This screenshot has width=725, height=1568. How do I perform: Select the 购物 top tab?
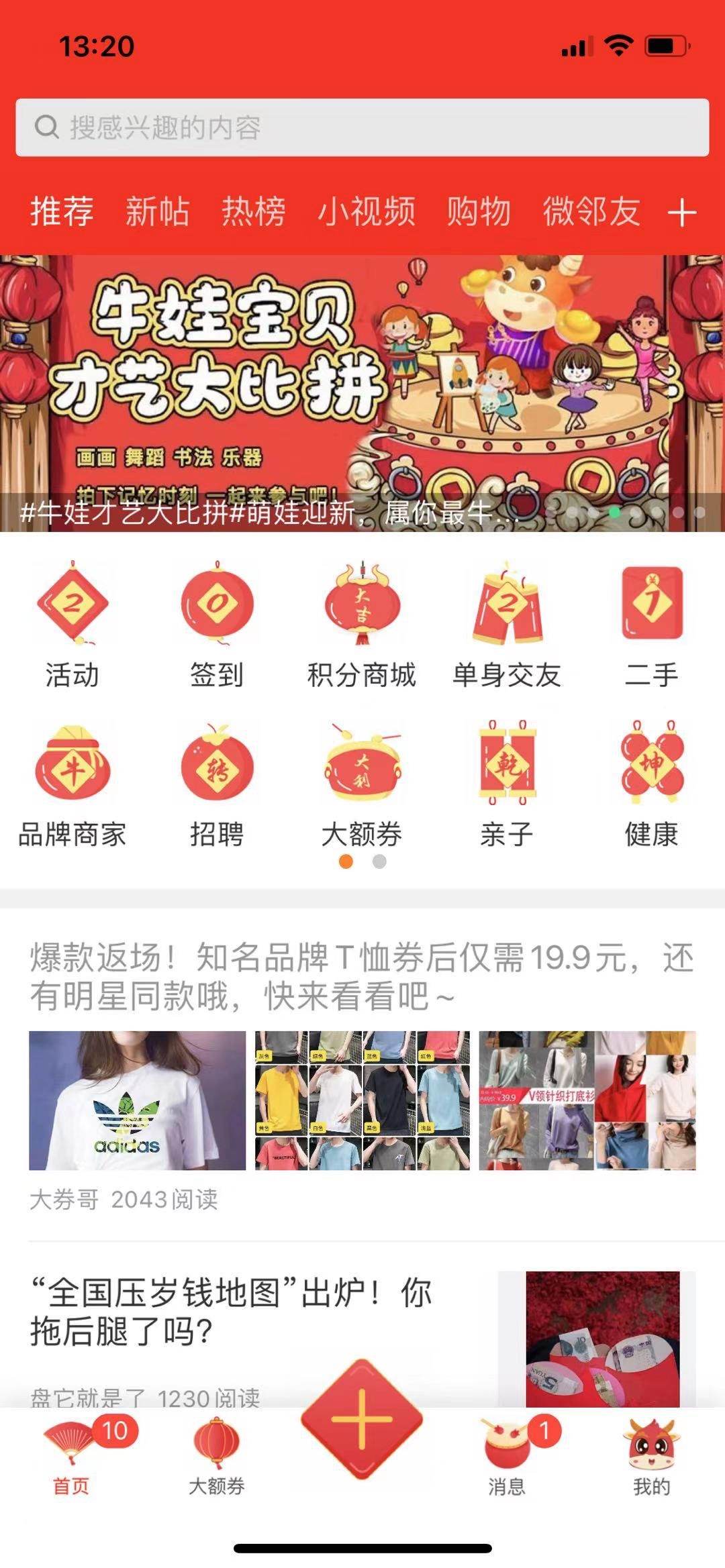tap(479, 212)
